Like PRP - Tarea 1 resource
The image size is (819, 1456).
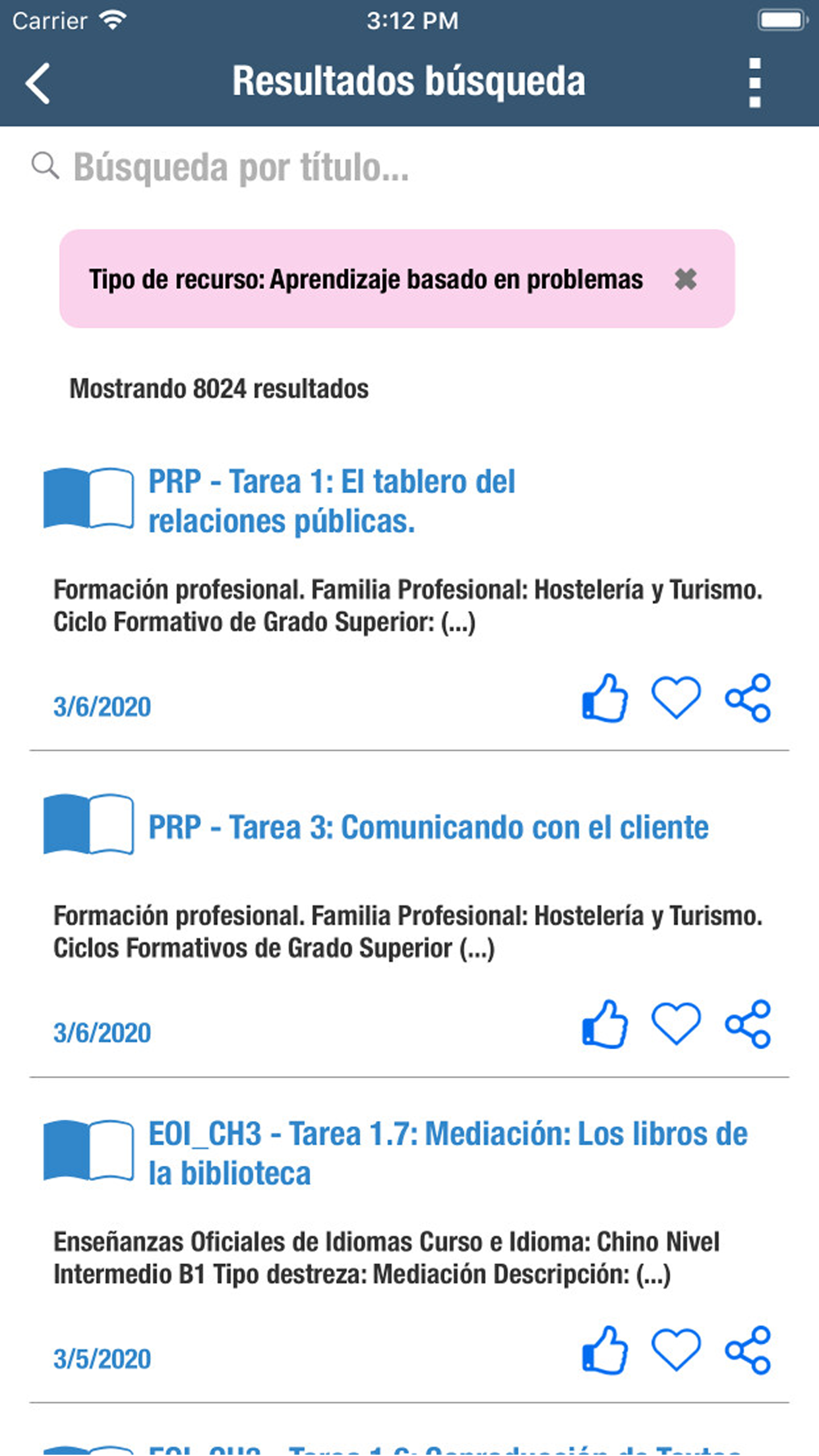pyautogui.click(x=605, y=698)
